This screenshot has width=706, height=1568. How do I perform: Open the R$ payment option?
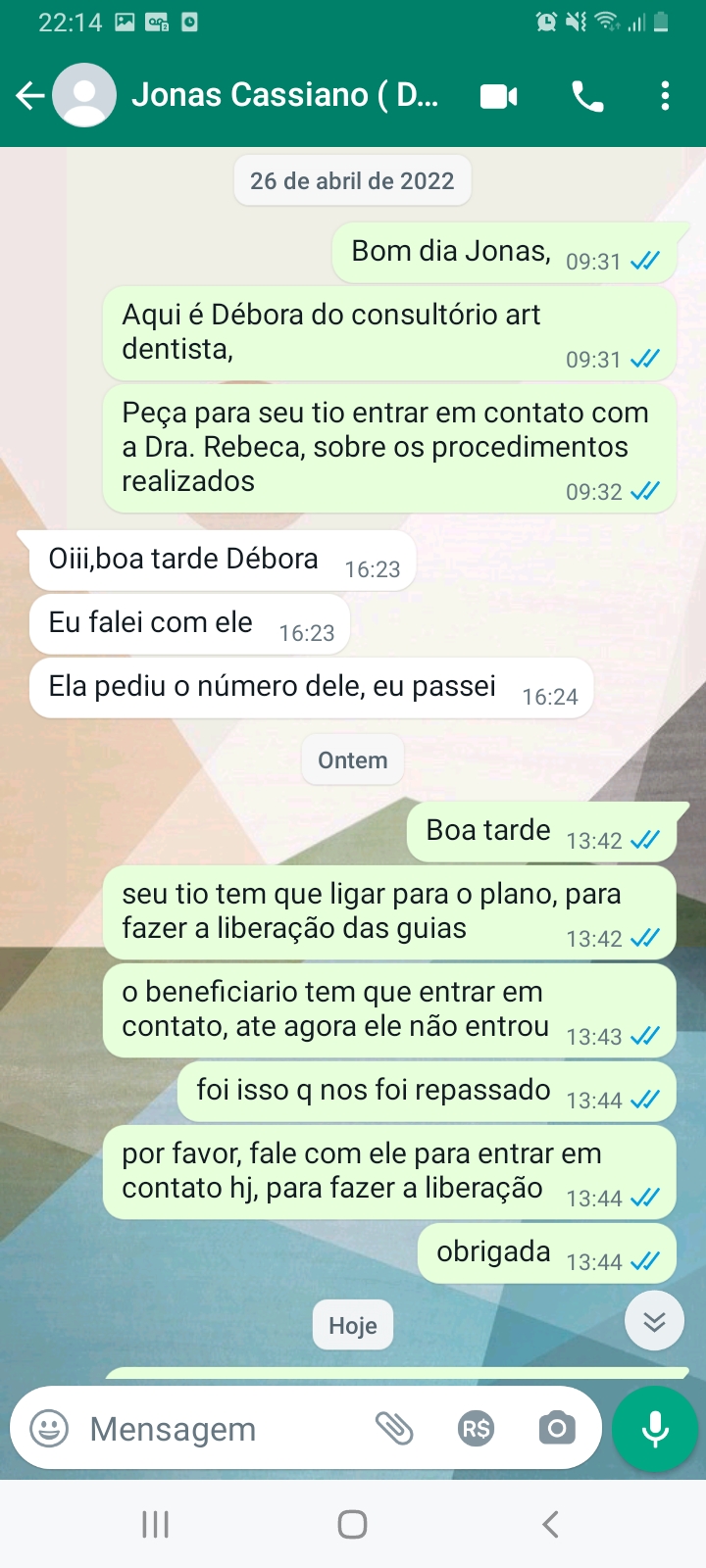click(x=476, y=1429)
